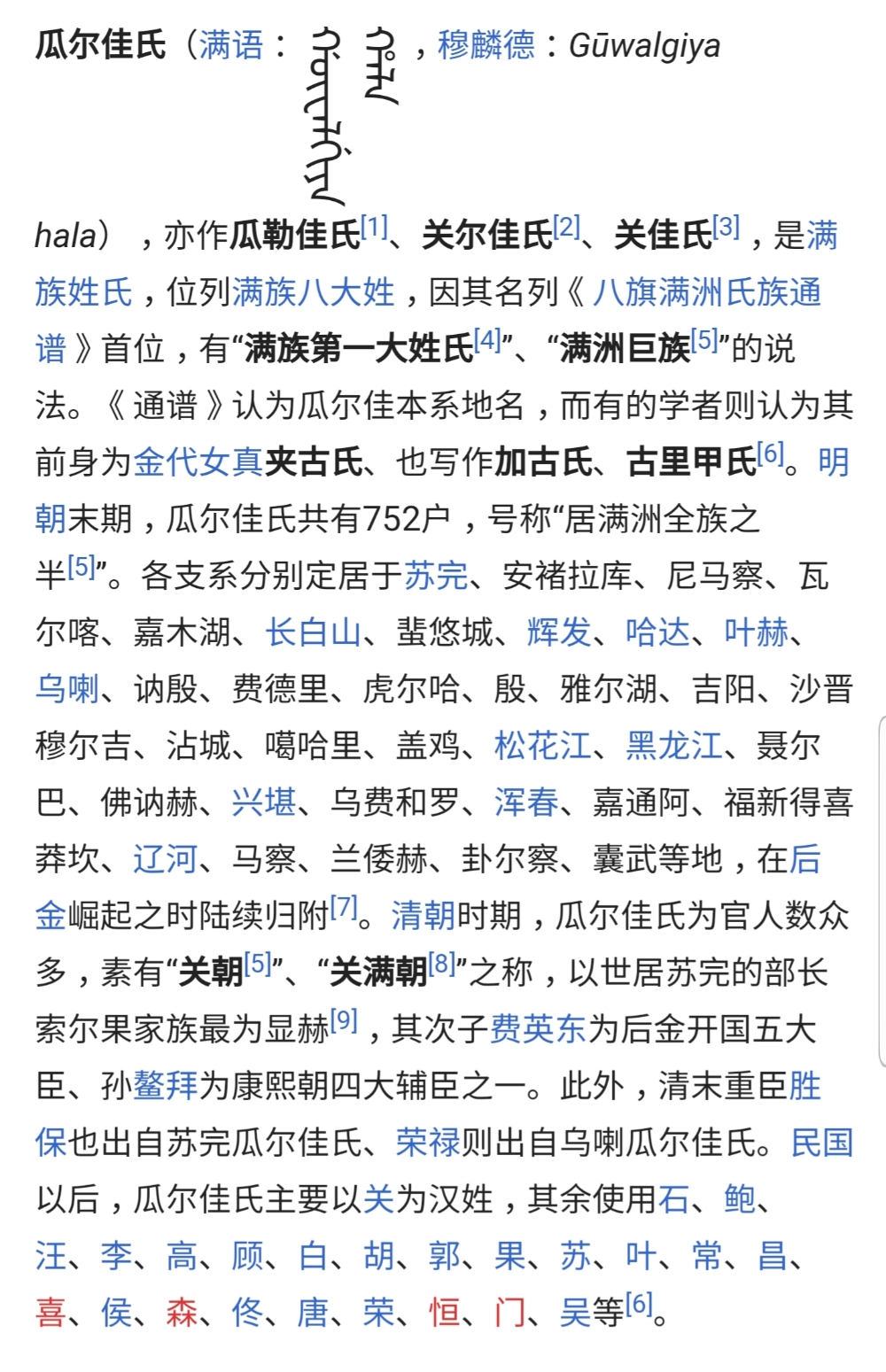Open the 满语 link
Image resolution: width=886 pixels, height=1372 pixels.
[230, 44]
